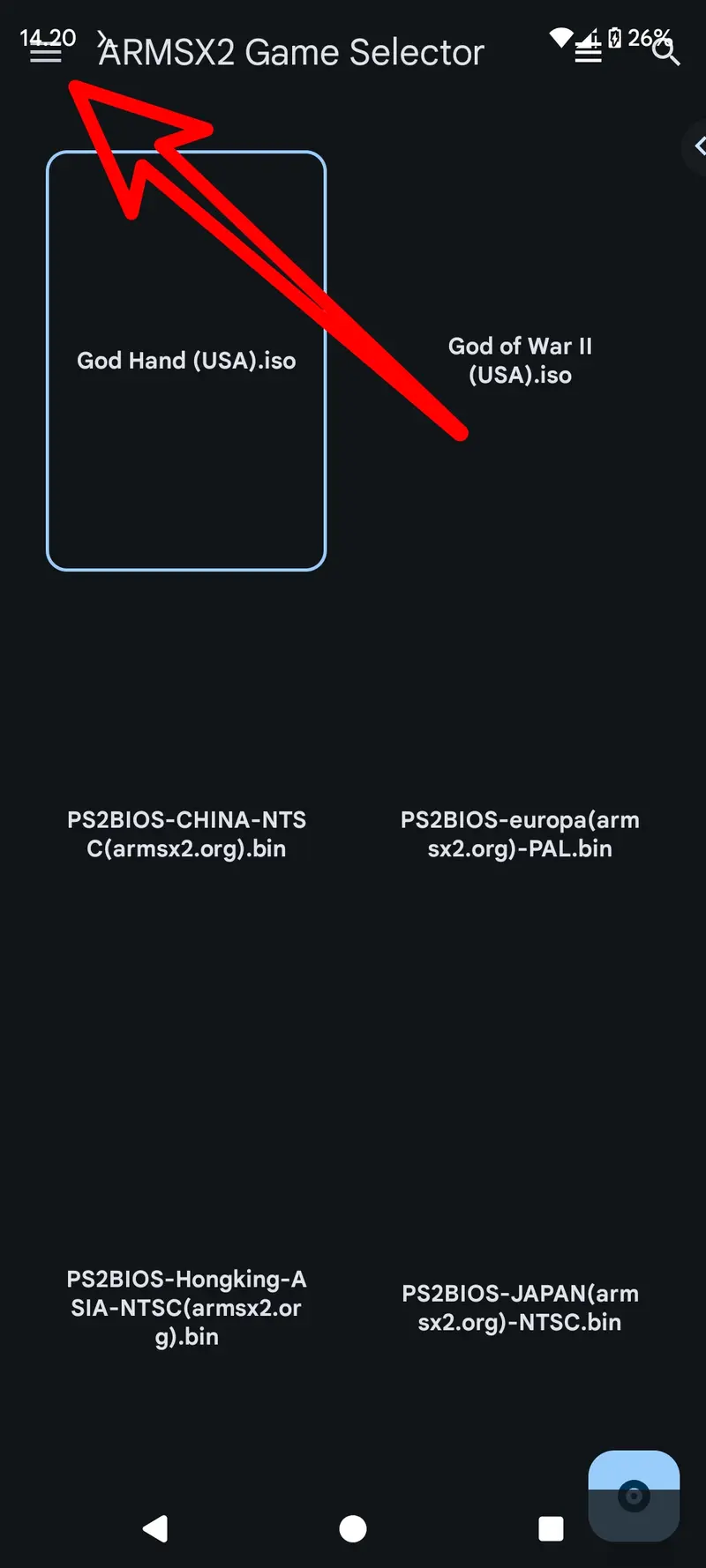This screenshot has height=1568, width=706.
Task: Open PS2BIOS-CHINA-NTSC bin file
Action: pyautogui.click(x=186, y=833)
